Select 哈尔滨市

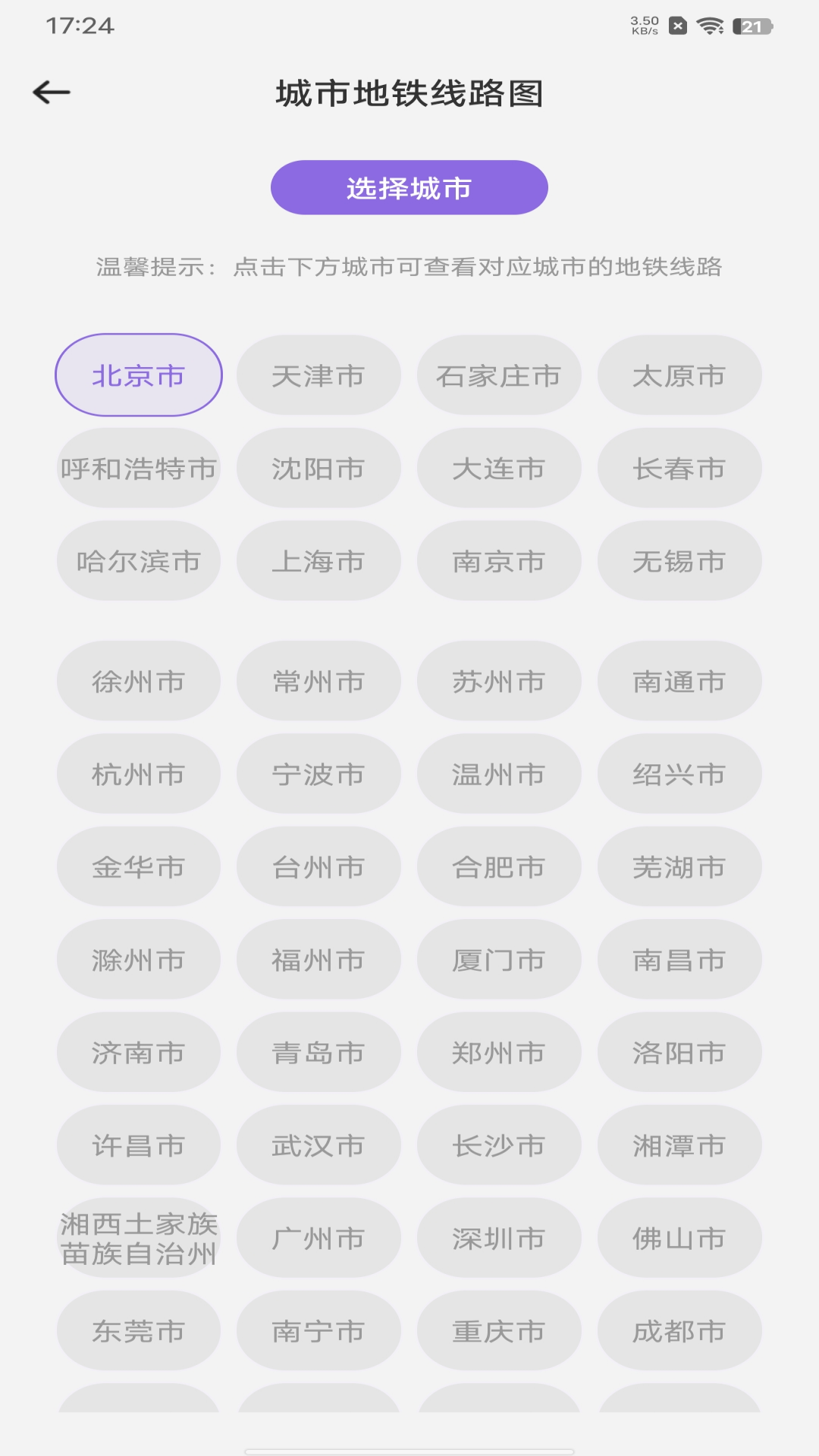[138, 561]
